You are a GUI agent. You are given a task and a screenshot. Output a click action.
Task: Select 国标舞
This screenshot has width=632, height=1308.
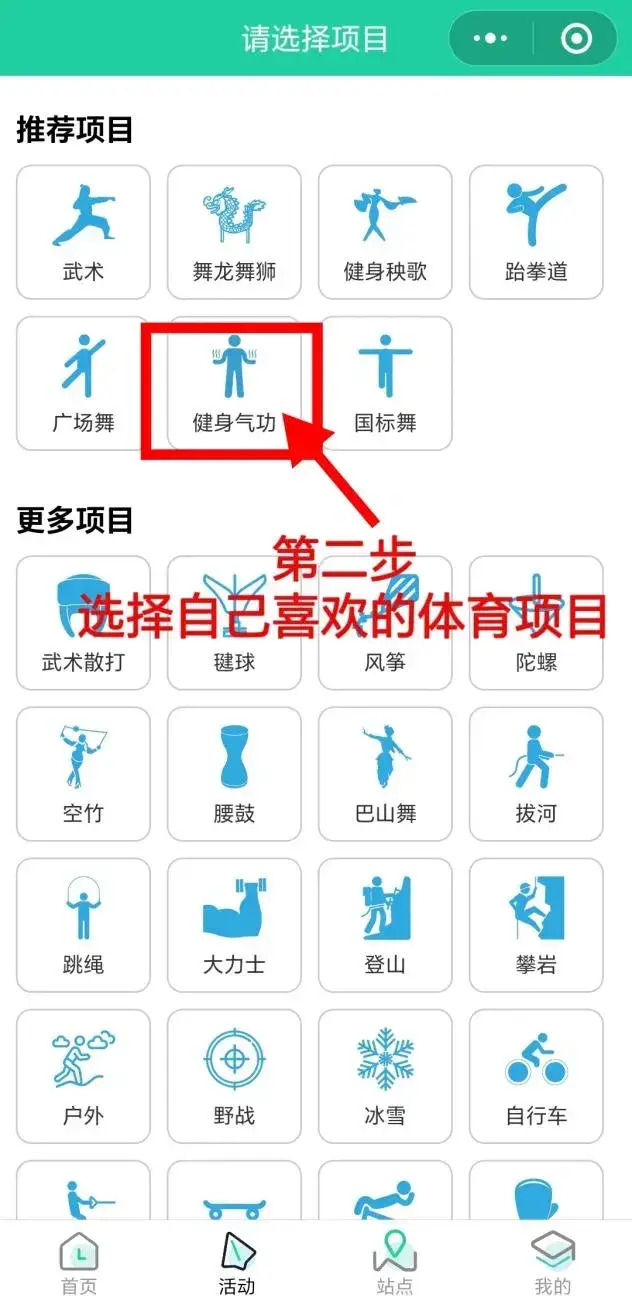pyautogui.click(x=385, y=384)
